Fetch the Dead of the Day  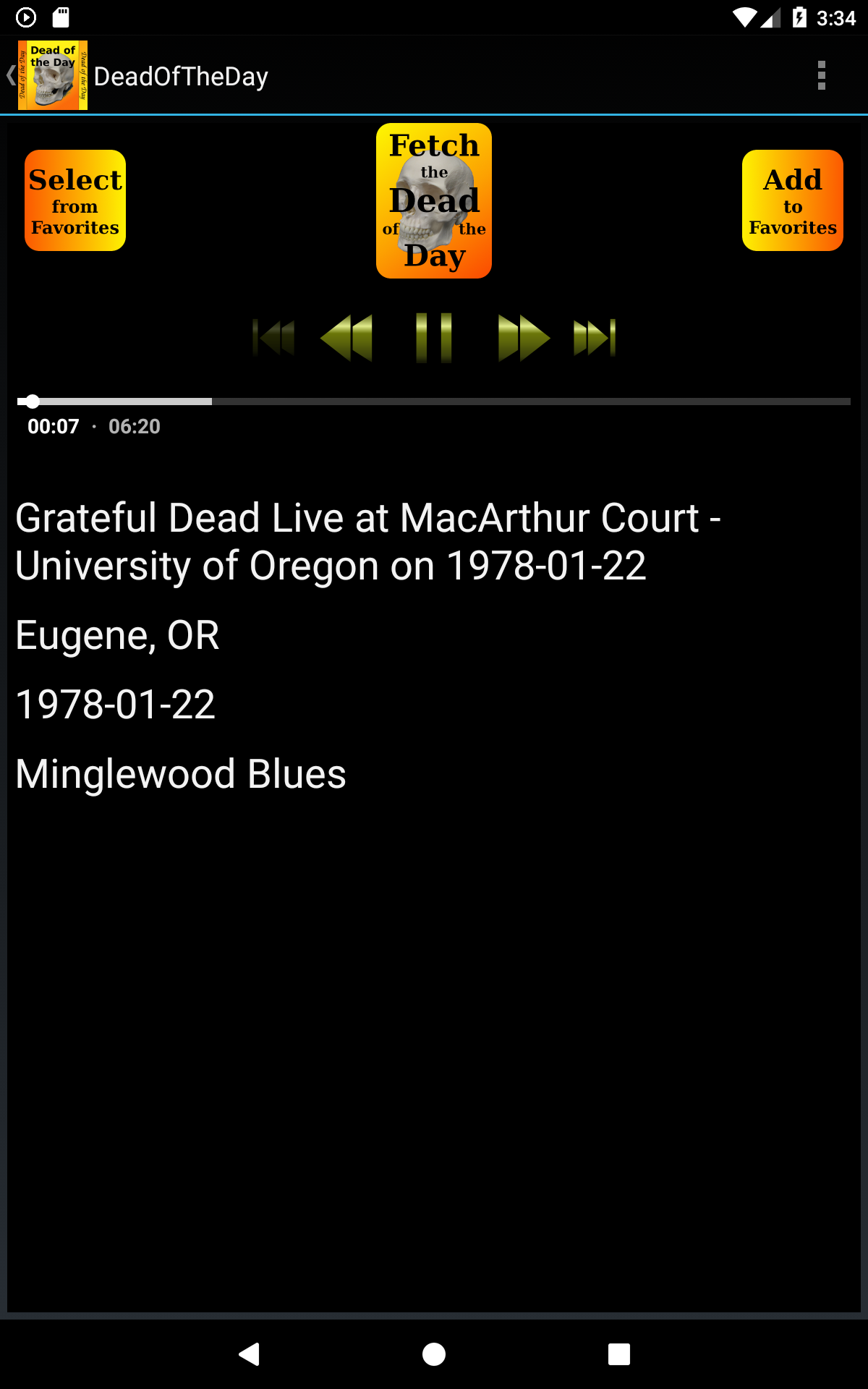[x=434, y=200]
